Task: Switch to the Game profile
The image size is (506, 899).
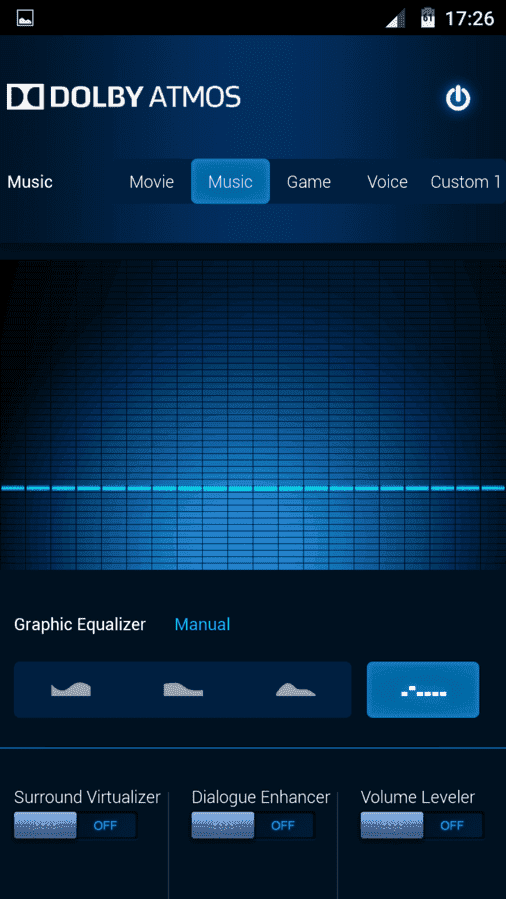Action: (309, 182)
